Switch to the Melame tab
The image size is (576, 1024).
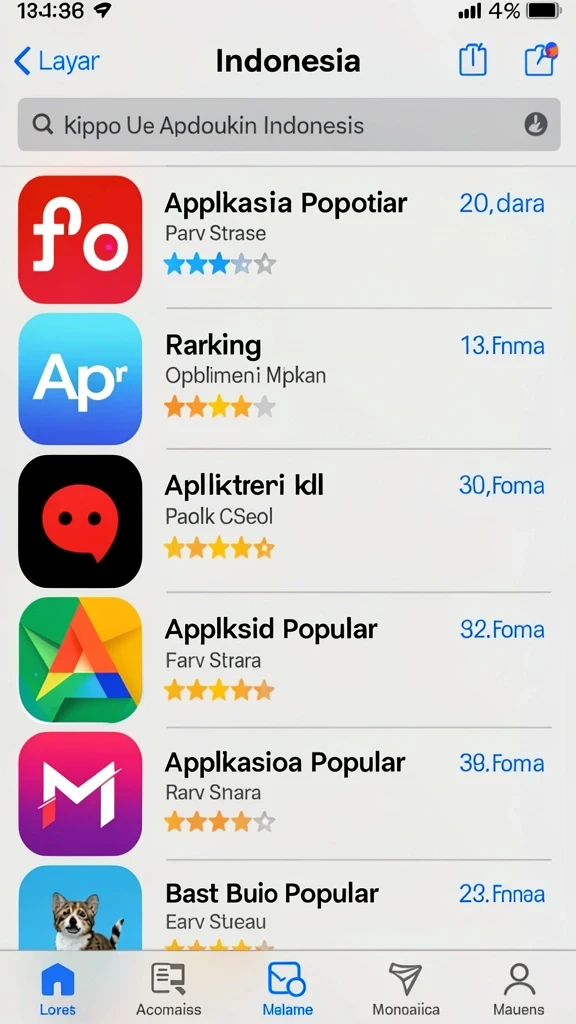pyautogui.click(x=287, y=988)
